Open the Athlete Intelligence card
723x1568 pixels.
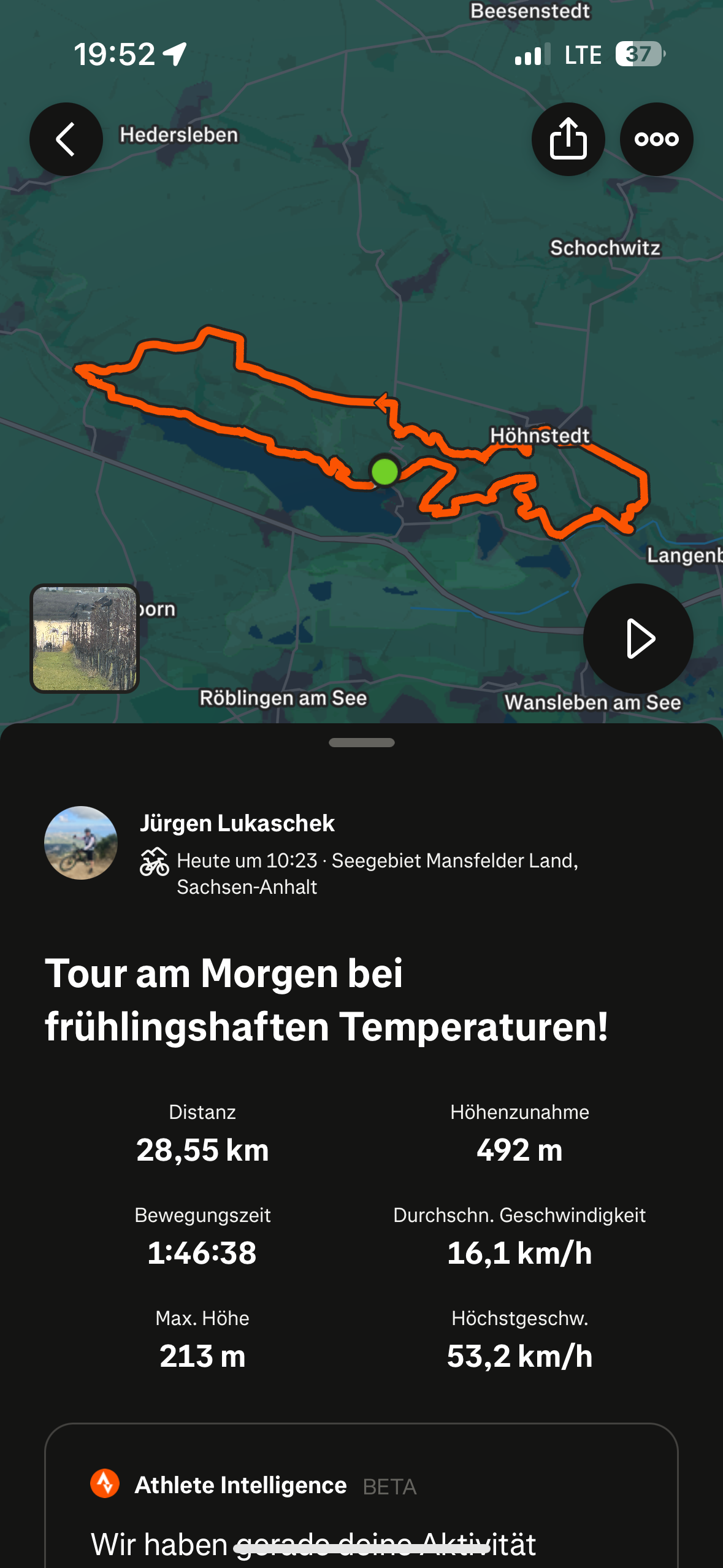[362, 1496]
